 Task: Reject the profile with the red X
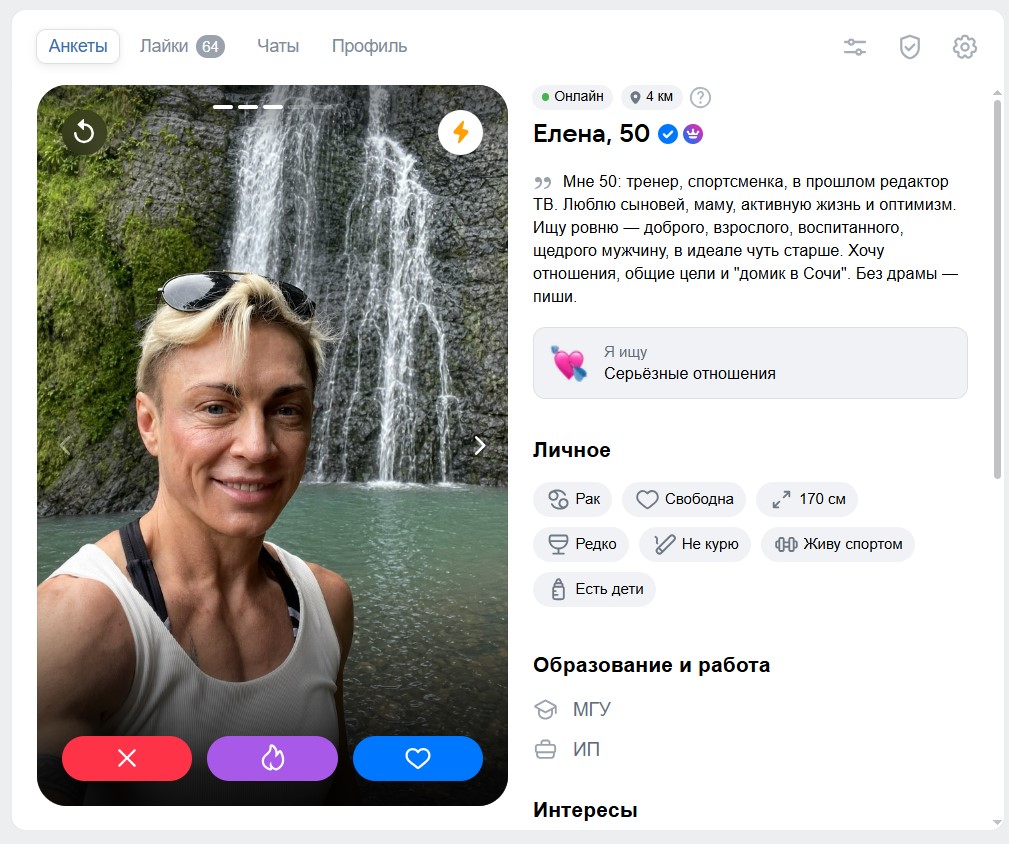click(127, 758)
